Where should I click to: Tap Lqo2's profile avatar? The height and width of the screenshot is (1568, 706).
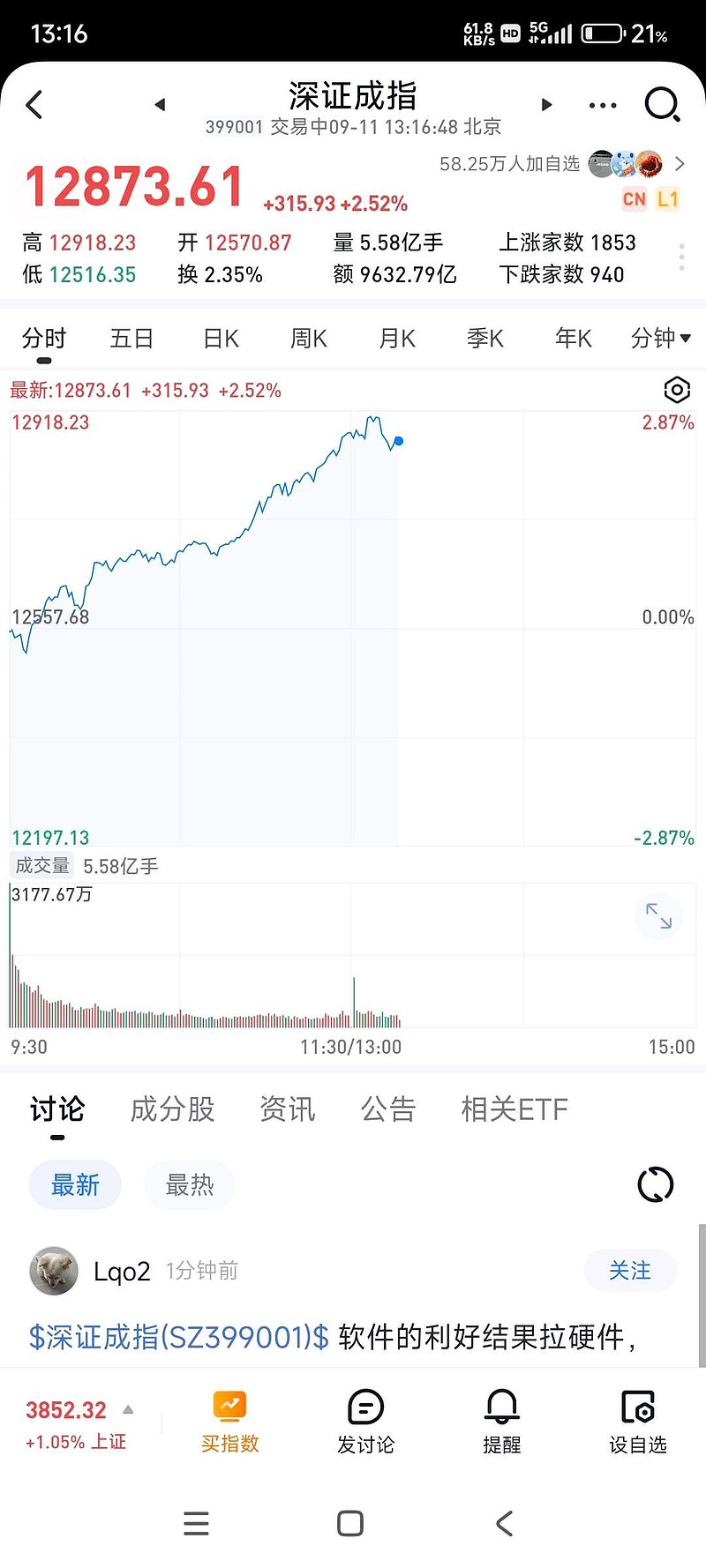point(53,1272)
